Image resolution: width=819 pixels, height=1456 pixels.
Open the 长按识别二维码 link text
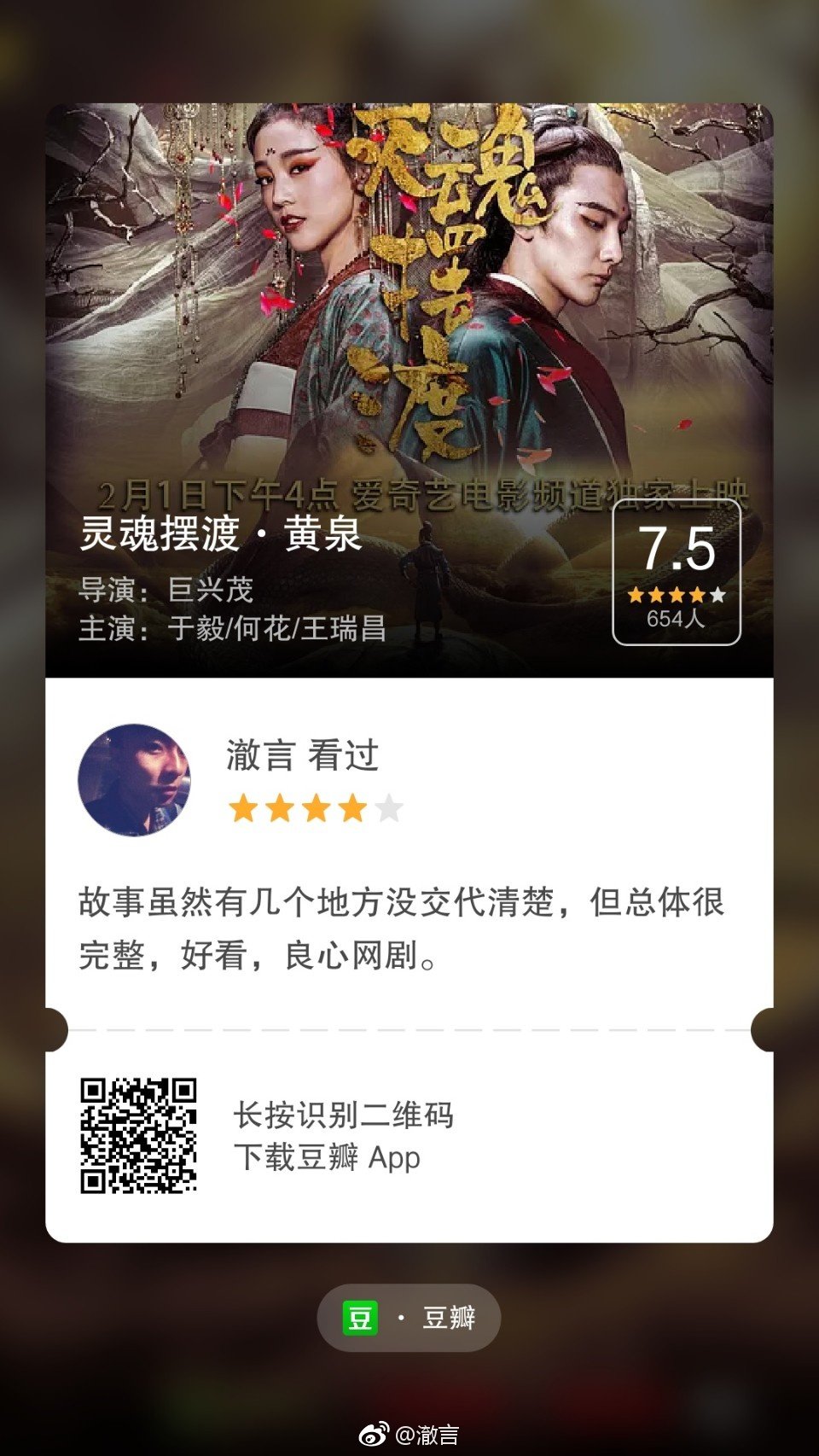point(345,1114)
